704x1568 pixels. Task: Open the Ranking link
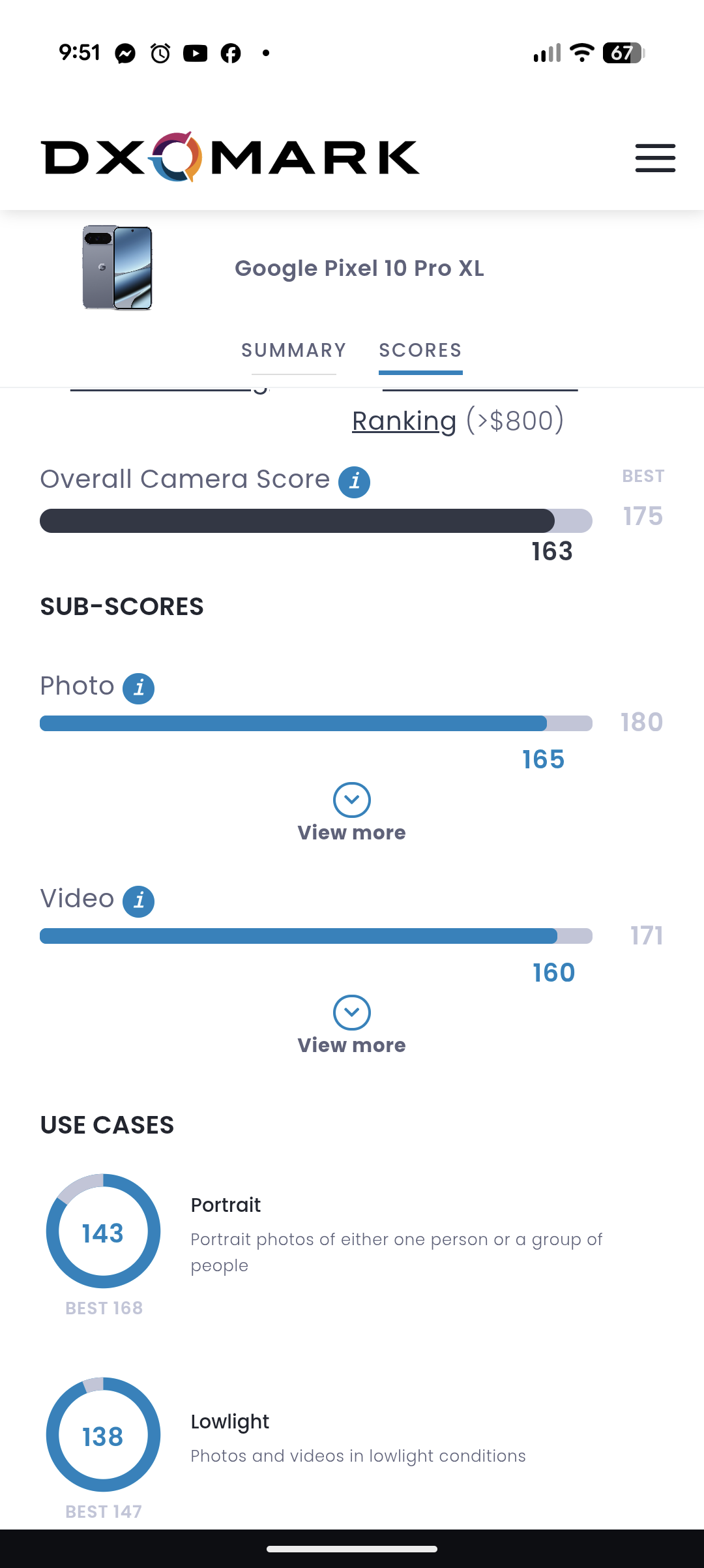[x=404, y=421]
